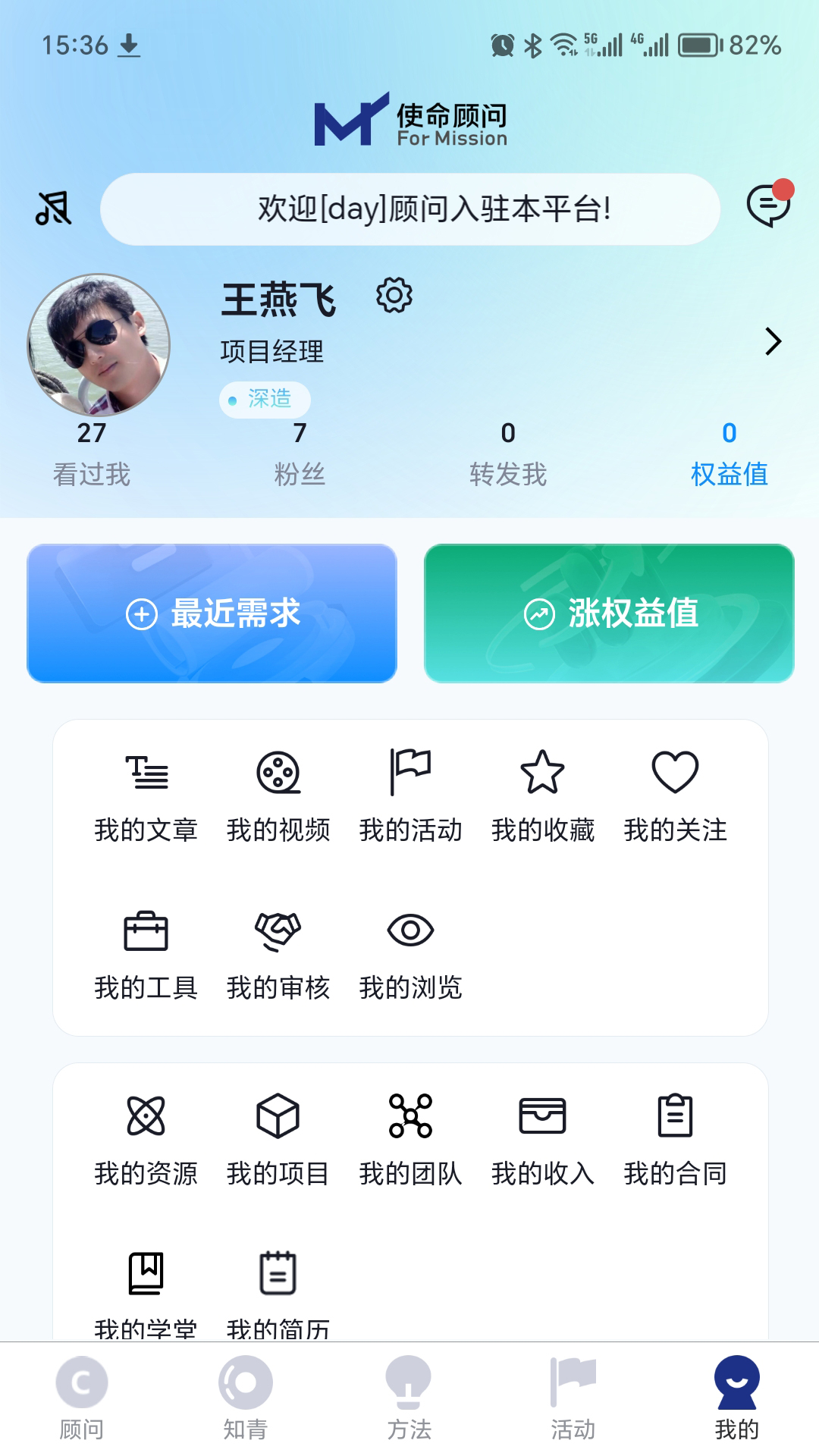Open the messages bubble with red dot
The image size is (819, 1456).
click(768, 210)
